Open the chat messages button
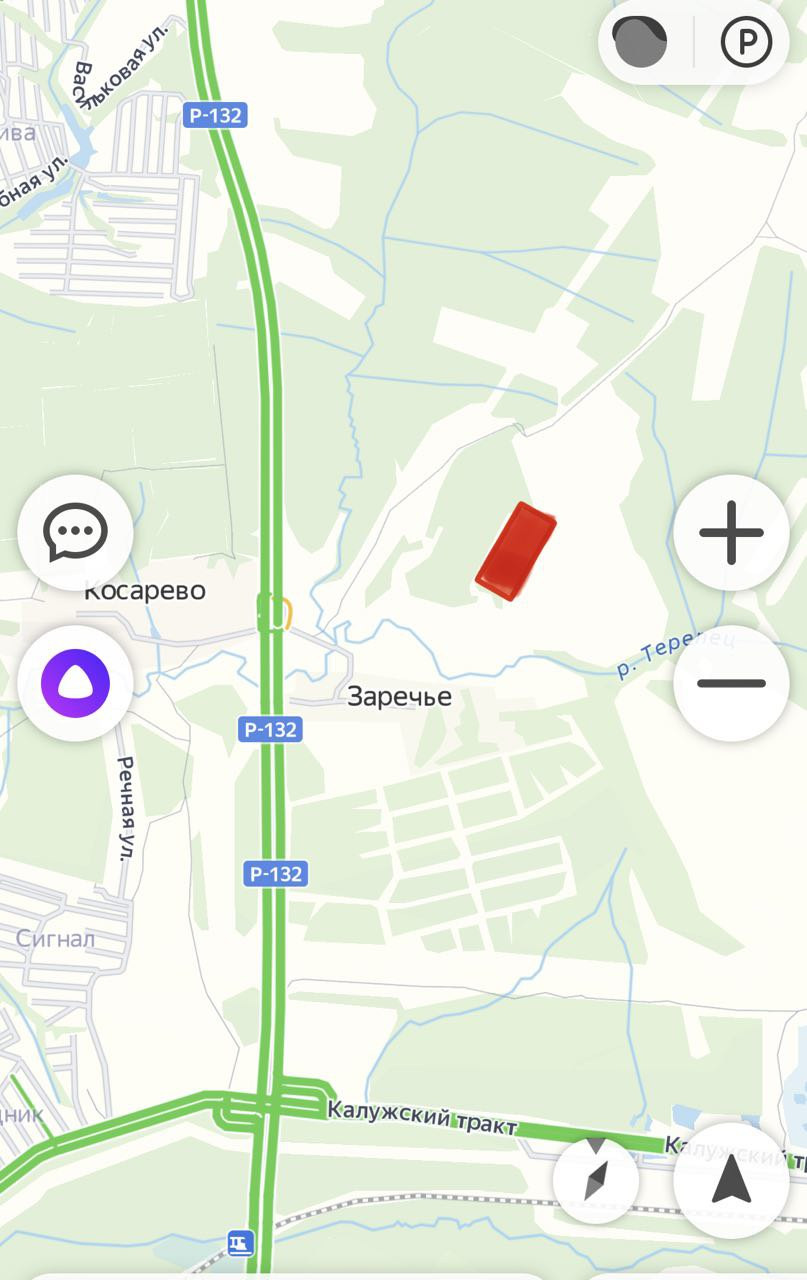The image size is (807, 1280). [x=75, y=532]
